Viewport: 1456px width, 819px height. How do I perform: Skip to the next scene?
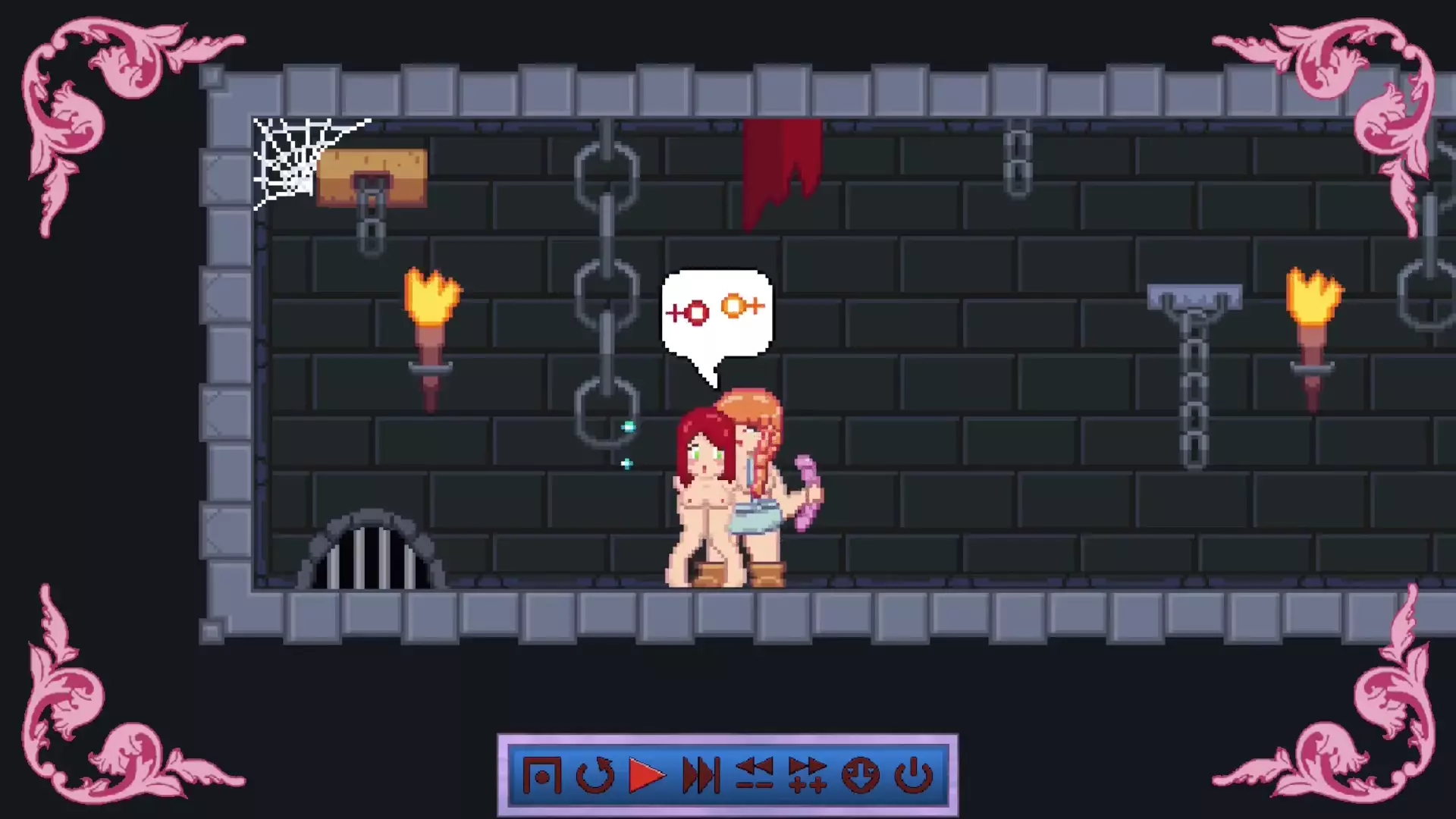(700, 776)
